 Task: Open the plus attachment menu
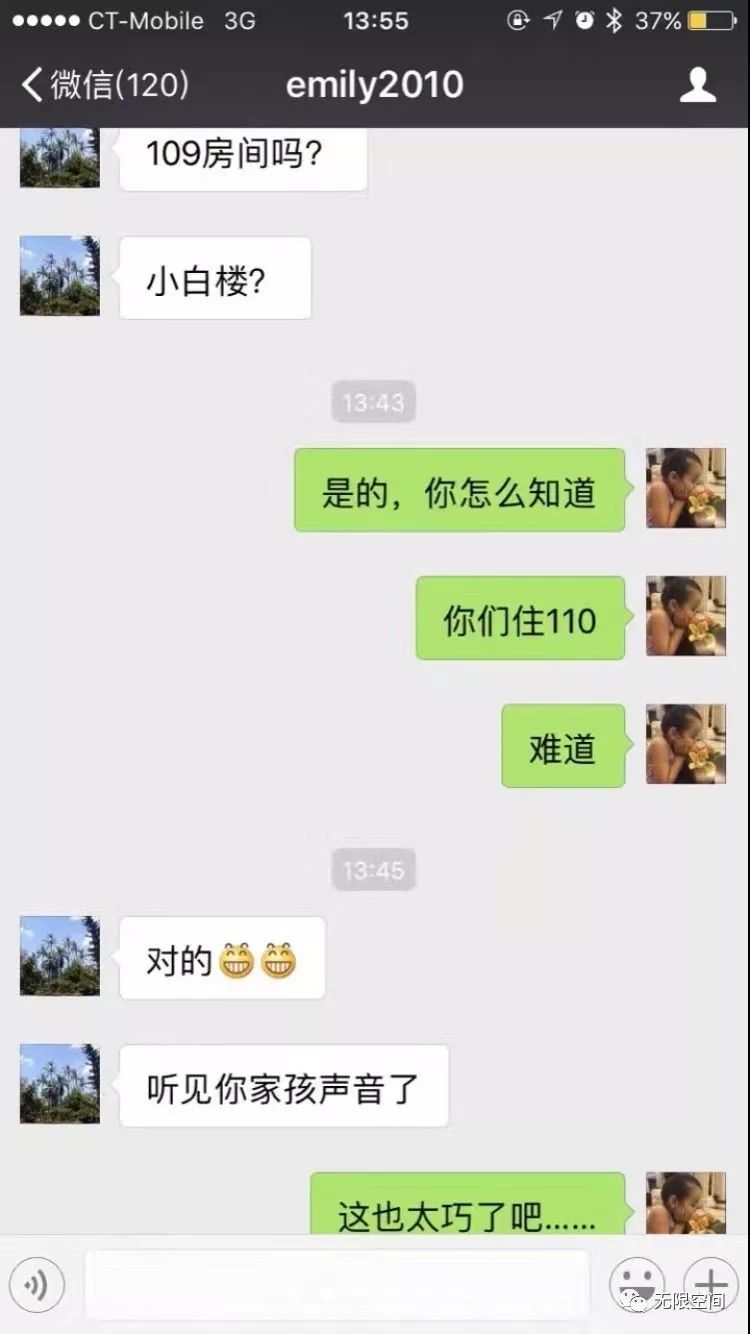click(x=710, y=1284)
